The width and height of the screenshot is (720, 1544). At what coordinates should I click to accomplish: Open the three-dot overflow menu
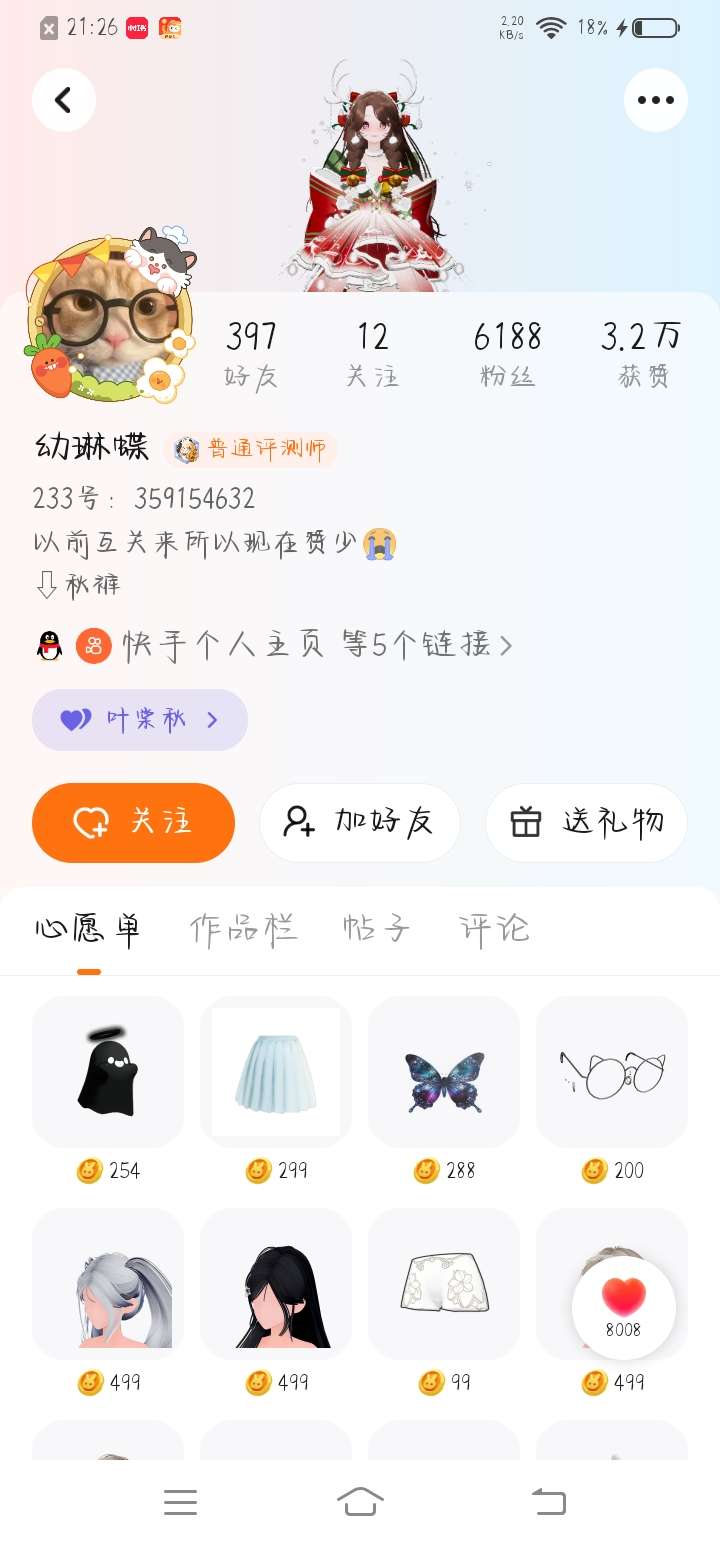[x=655, y=100]
